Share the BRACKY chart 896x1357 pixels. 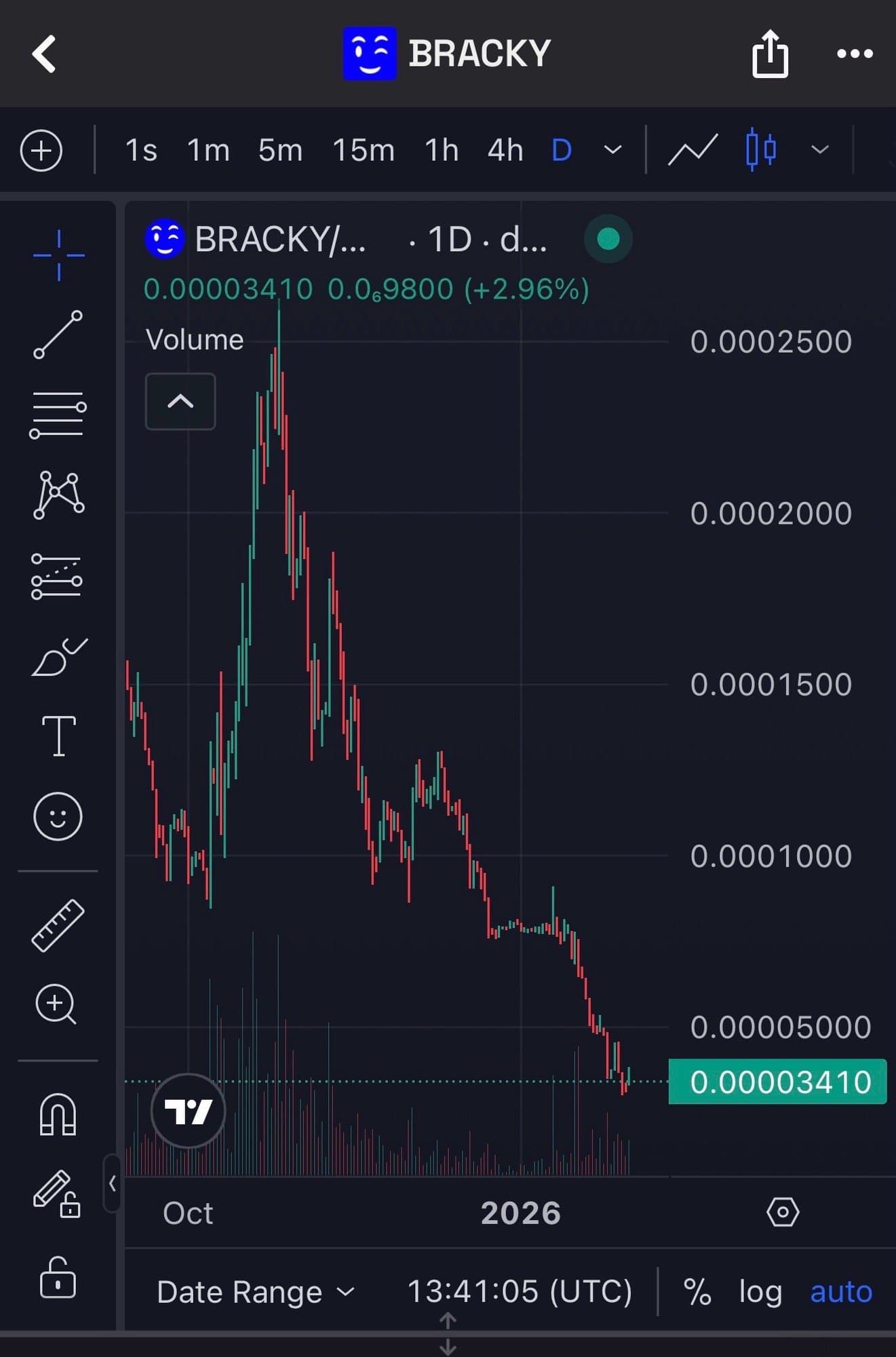tap(770, 54)
